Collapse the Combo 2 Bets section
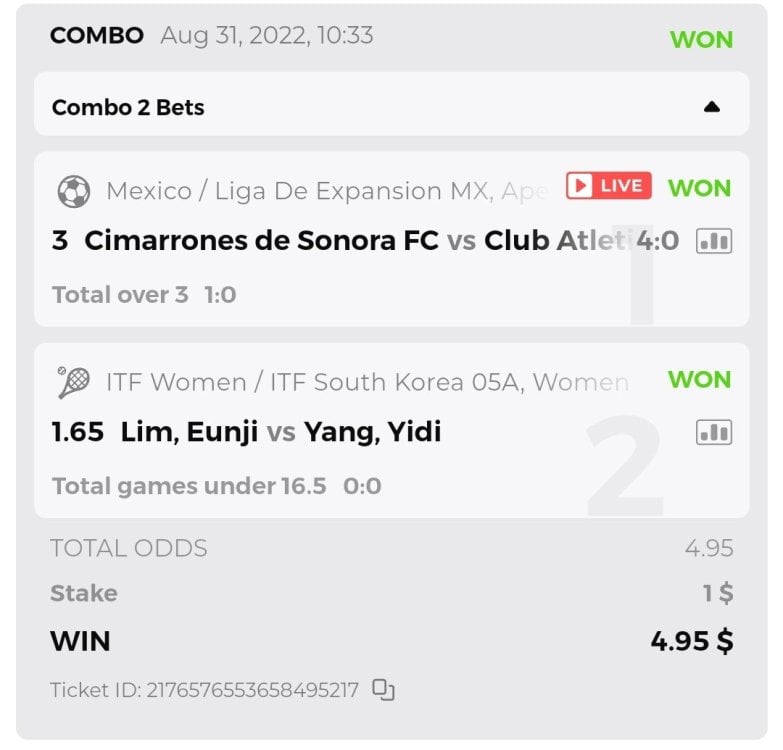This screenshot has width=783, height=750. [x=712, y=107]
